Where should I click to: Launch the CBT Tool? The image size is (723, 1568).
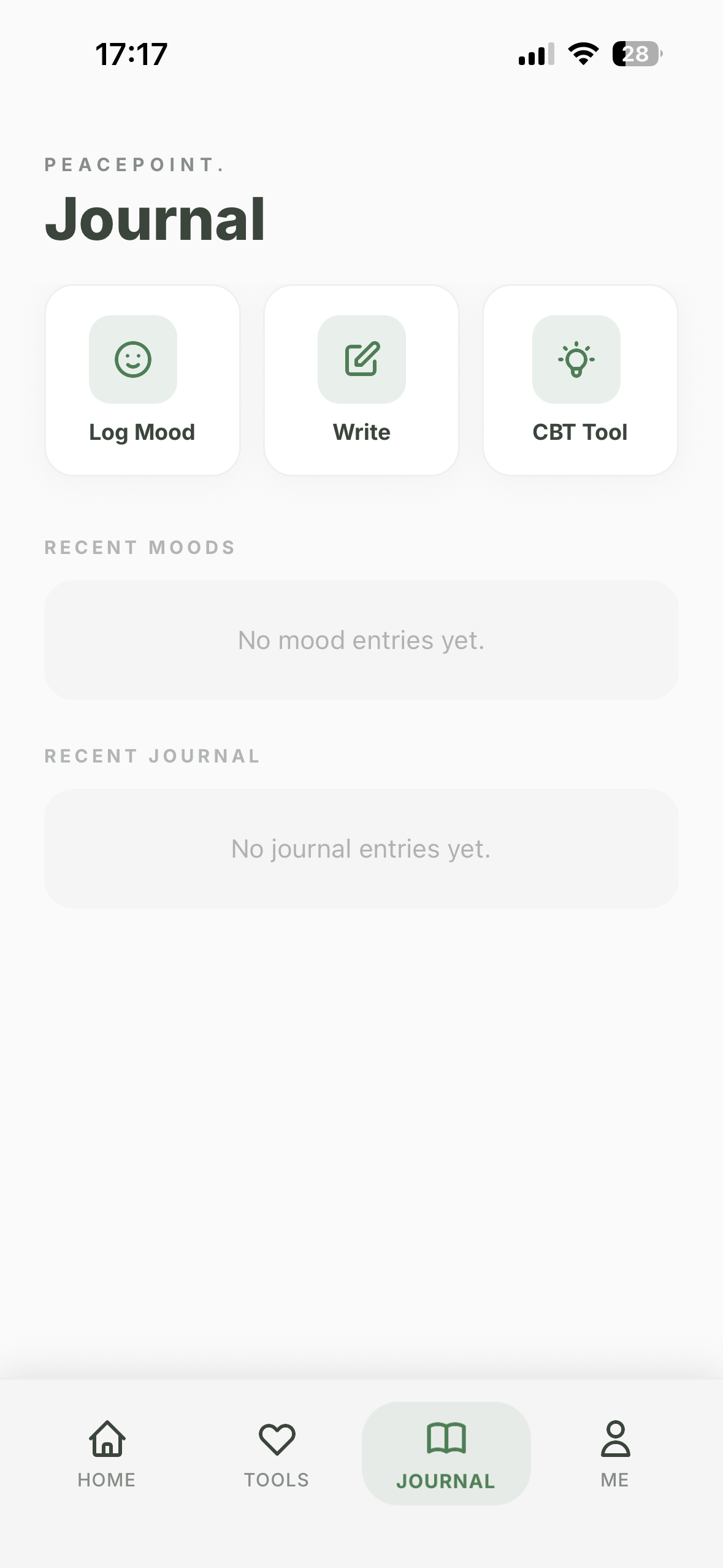click(x=580, y=380)
